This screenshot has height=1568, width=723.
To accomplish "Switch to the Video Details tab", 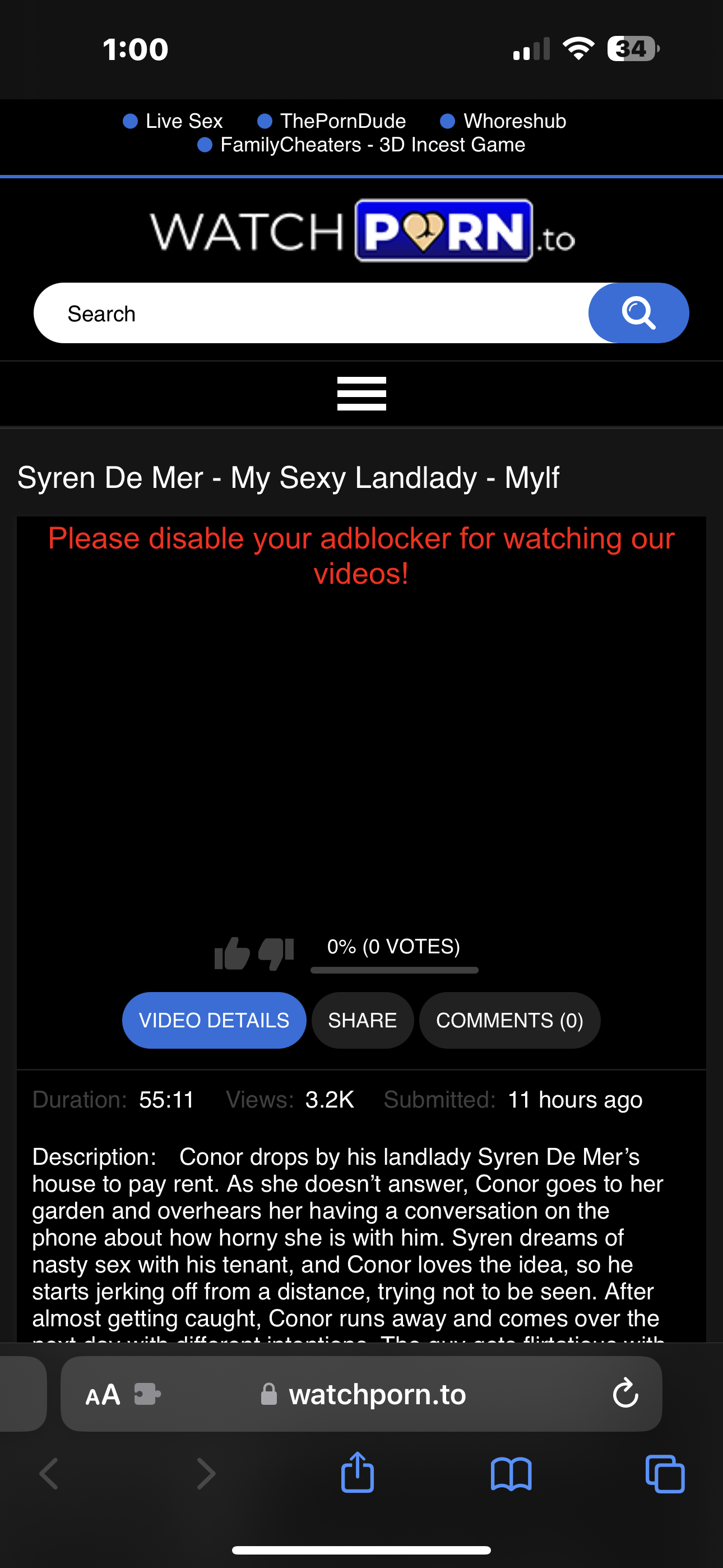I will [214, 1020].
